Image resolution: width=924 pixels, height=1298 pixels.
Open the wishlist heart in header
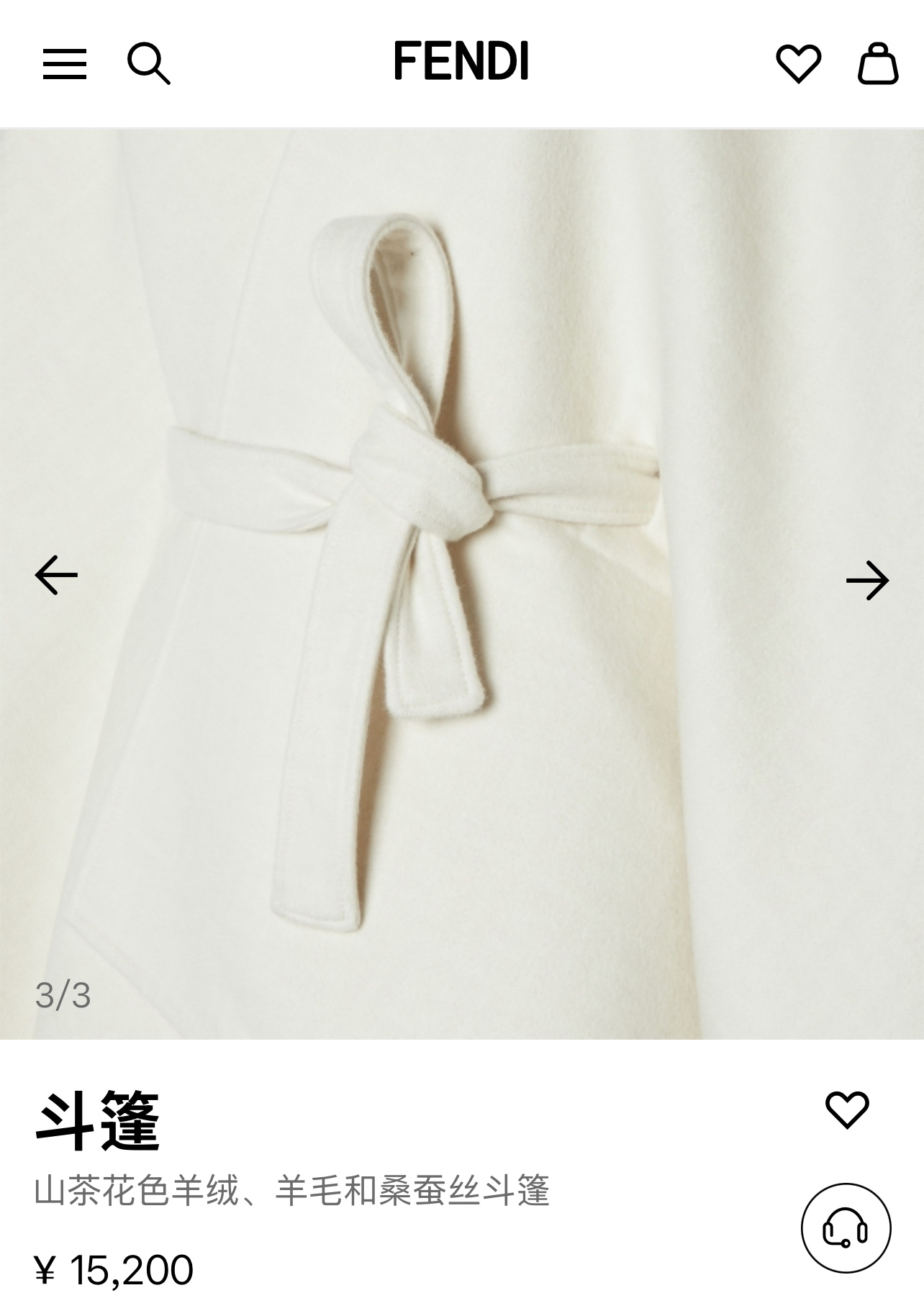798,63
